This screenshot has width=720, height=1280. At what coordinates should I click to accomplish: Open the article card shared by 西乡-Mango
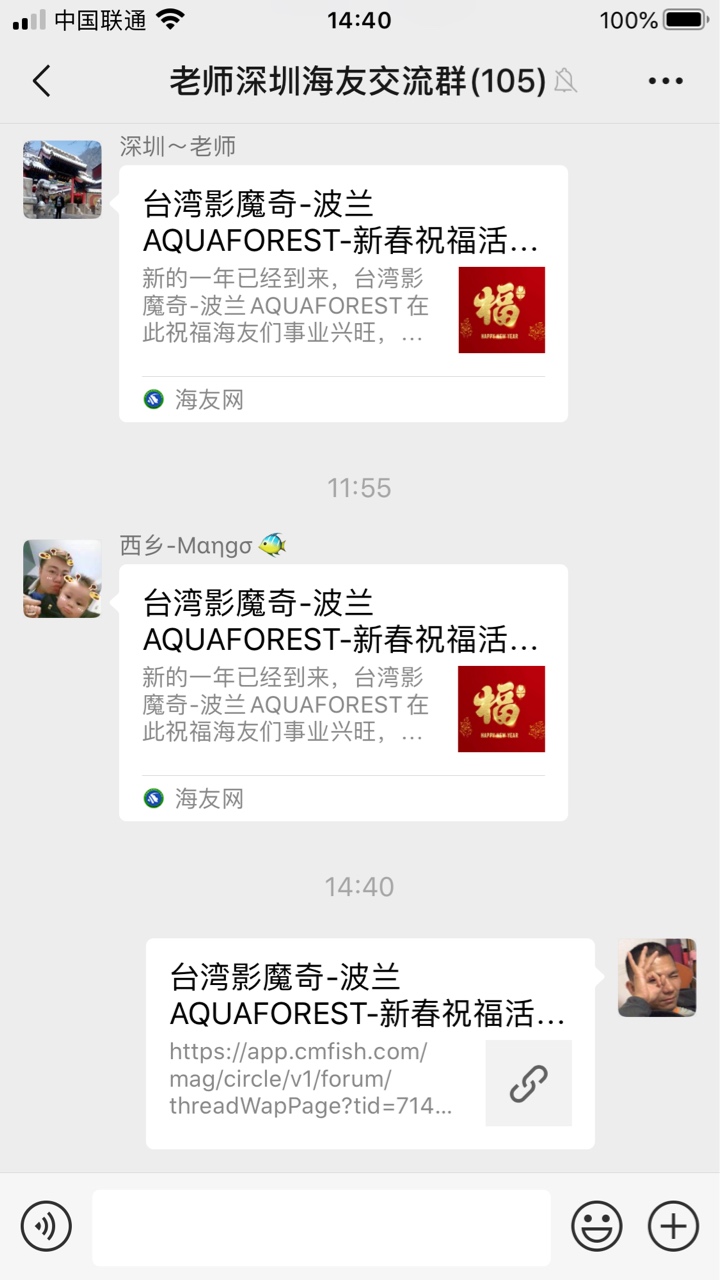[343, 691]
